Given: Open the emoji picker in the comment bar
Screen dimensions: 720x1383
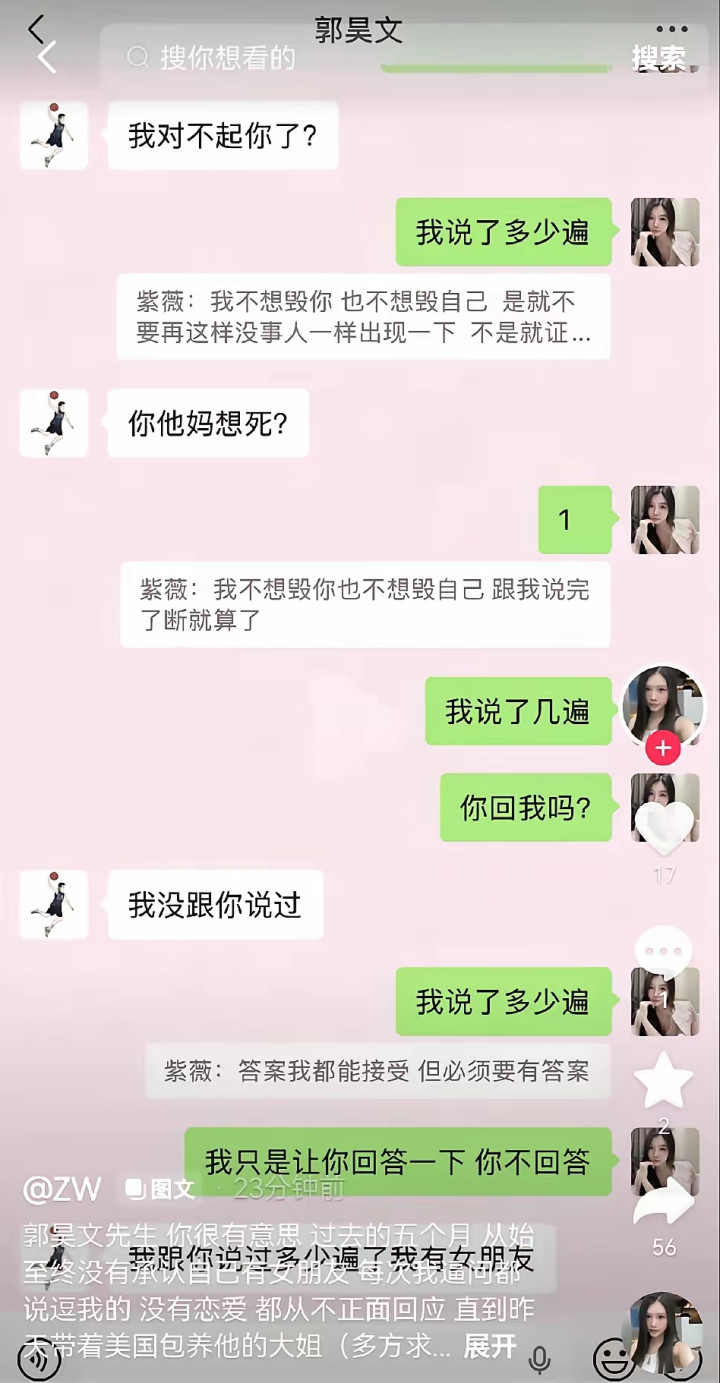Looking at the screenshot, I should [612, 1358].
